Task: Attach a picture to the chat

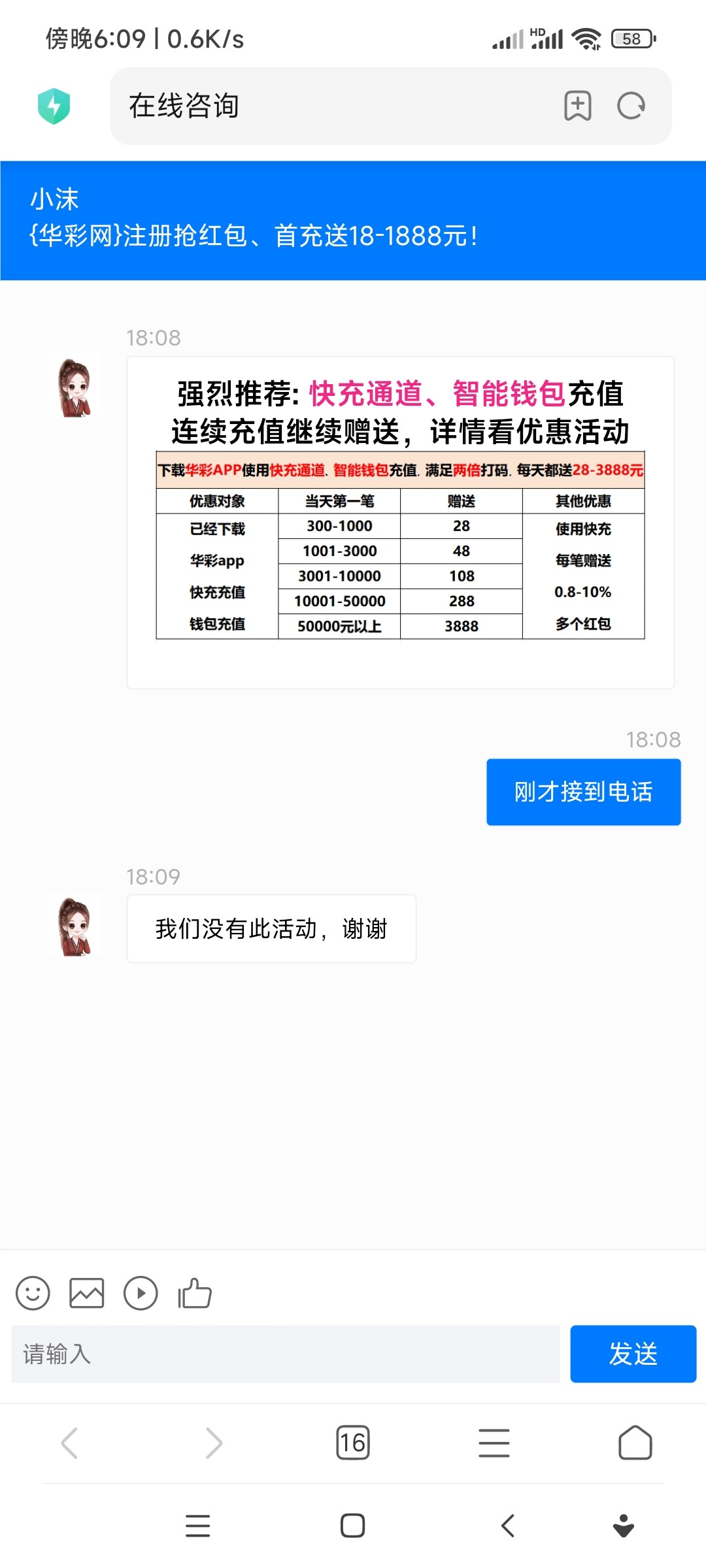Action: click(86, 1293)
